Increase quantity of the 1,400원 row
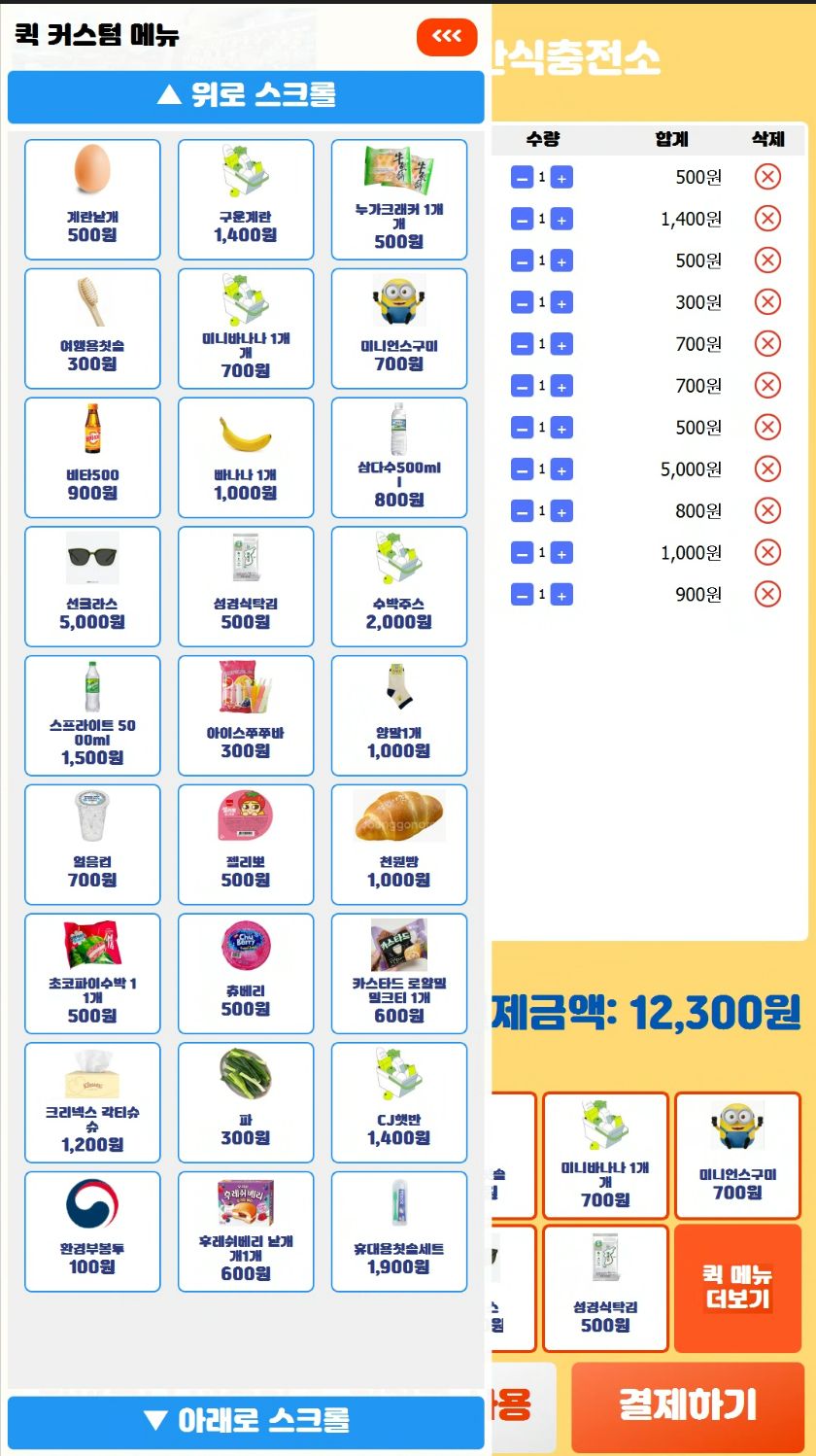Image resolution: width=816 pixels, height=1456 pixels. click(x=561, y=220)
